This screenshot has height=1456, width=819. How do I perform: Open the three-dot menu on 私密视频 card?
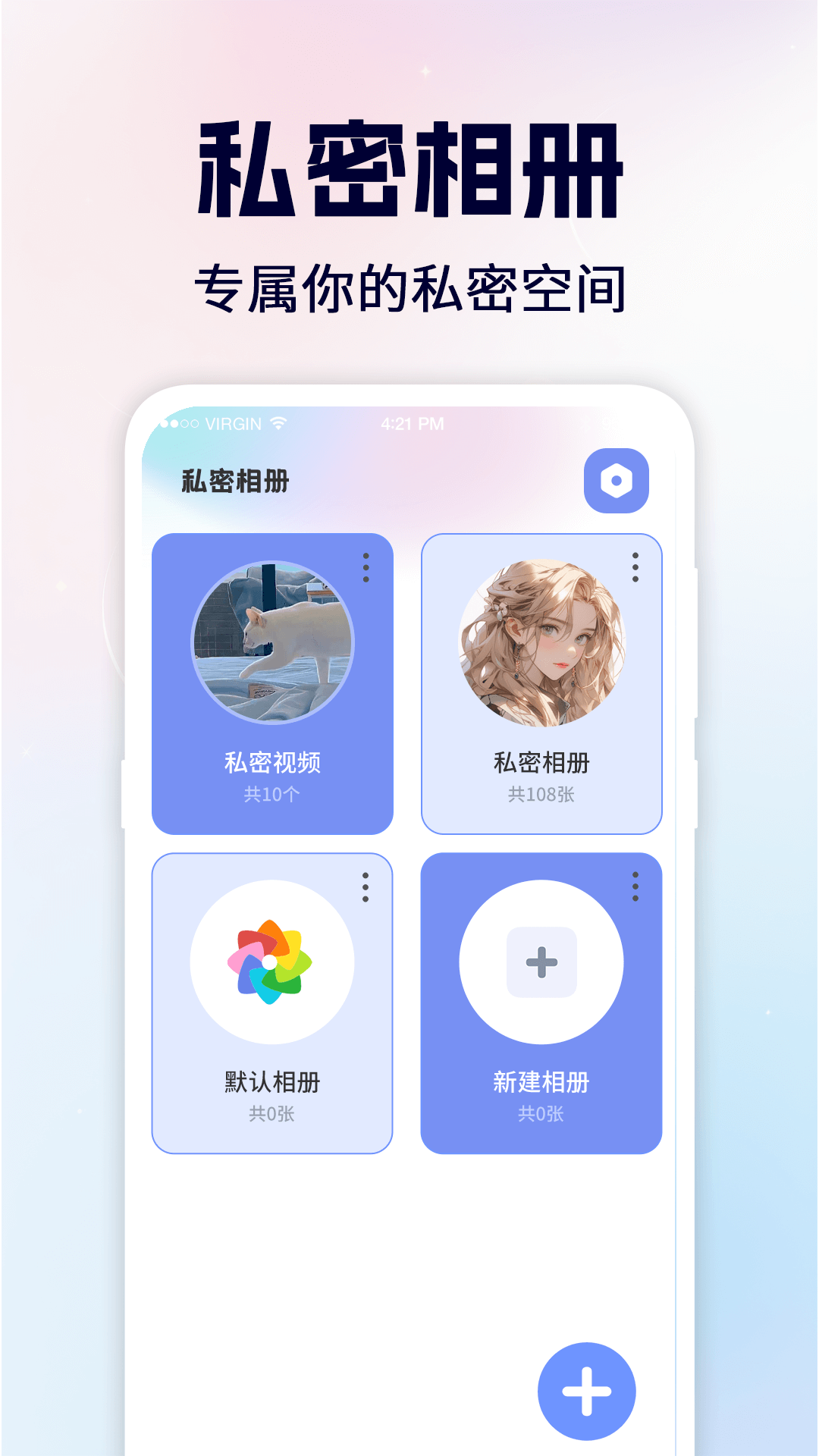(x=366, y=567)
